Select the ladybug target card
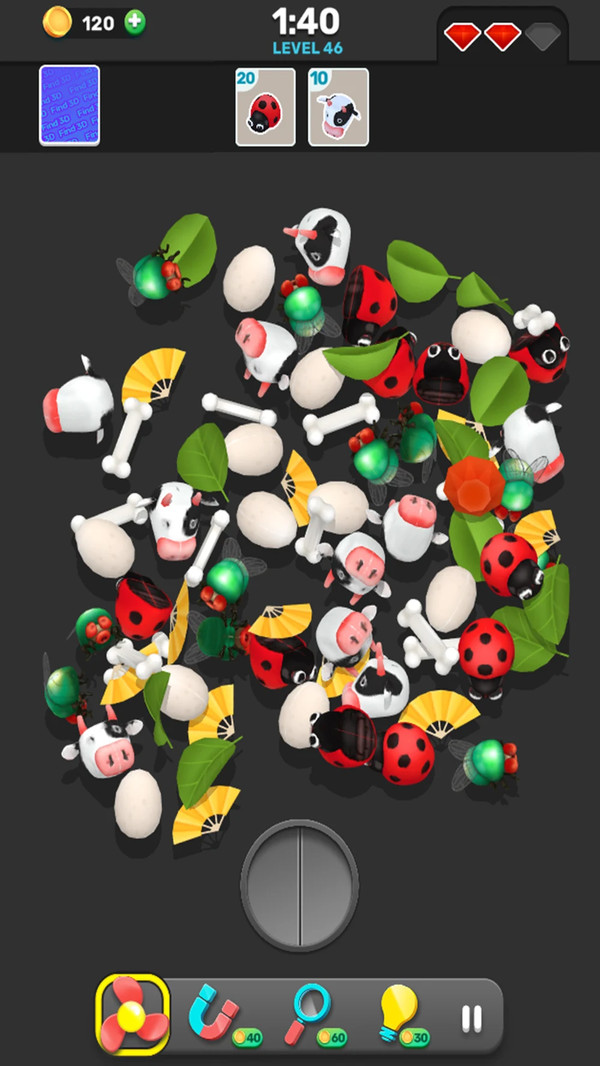The width and height of the screenshot is (600, 1066). point(266,107)
